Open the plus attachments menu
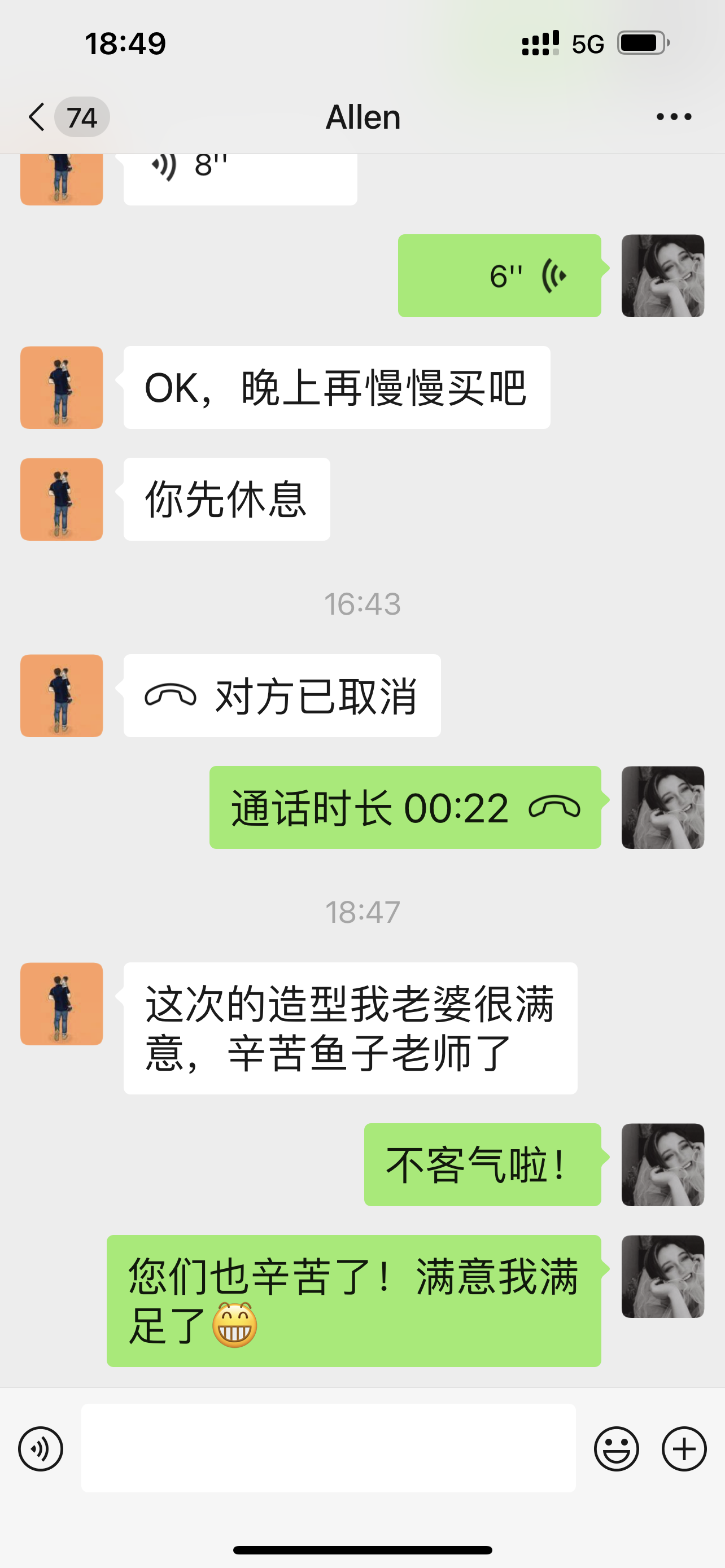The width and height of the screenshot is (725, 1568). click(684, 1449)
